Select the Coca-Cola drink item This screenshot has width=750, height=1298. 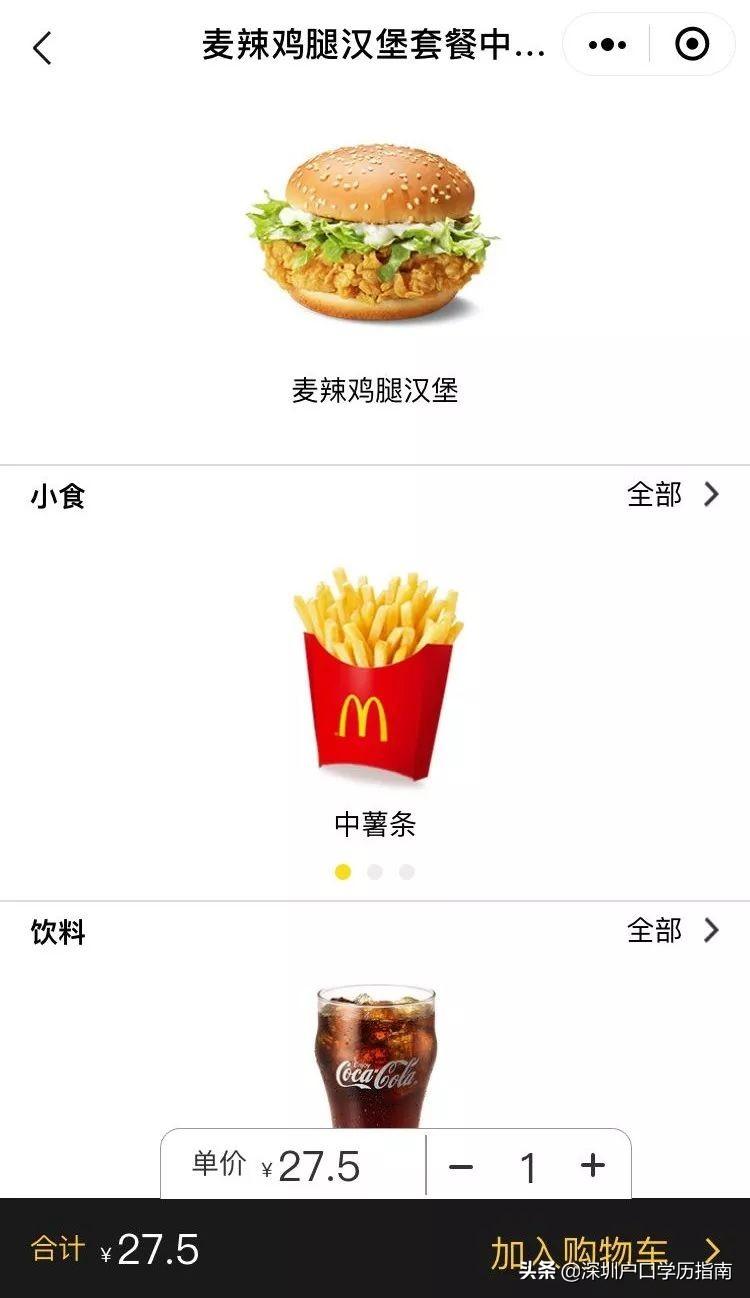(376, 1055)
